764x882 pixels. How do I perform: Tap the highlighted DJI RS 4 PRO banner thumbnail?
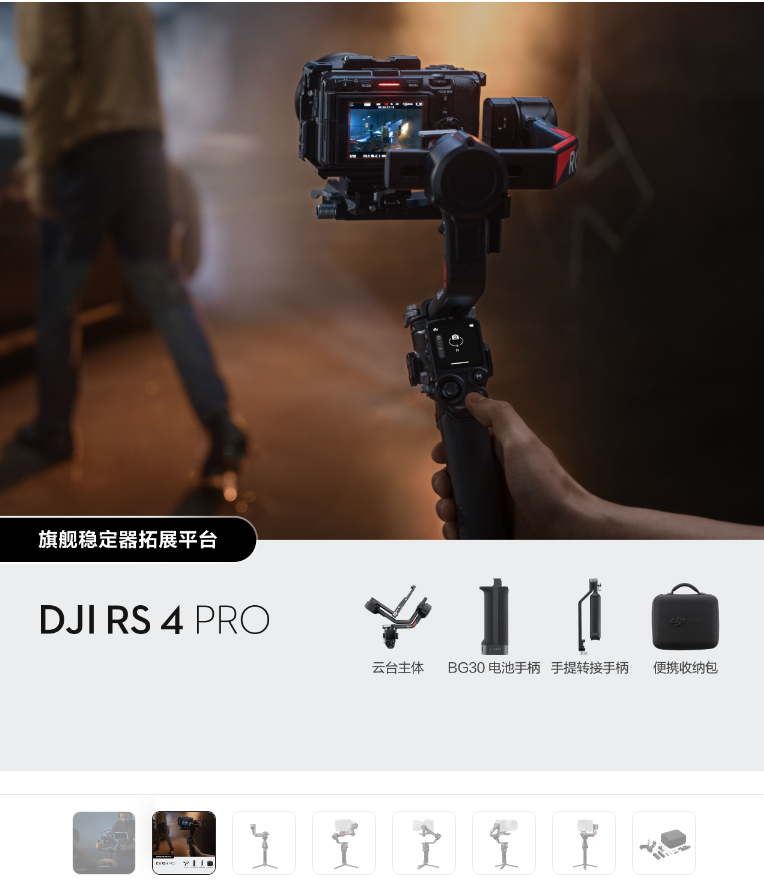(x=184, y=843)
